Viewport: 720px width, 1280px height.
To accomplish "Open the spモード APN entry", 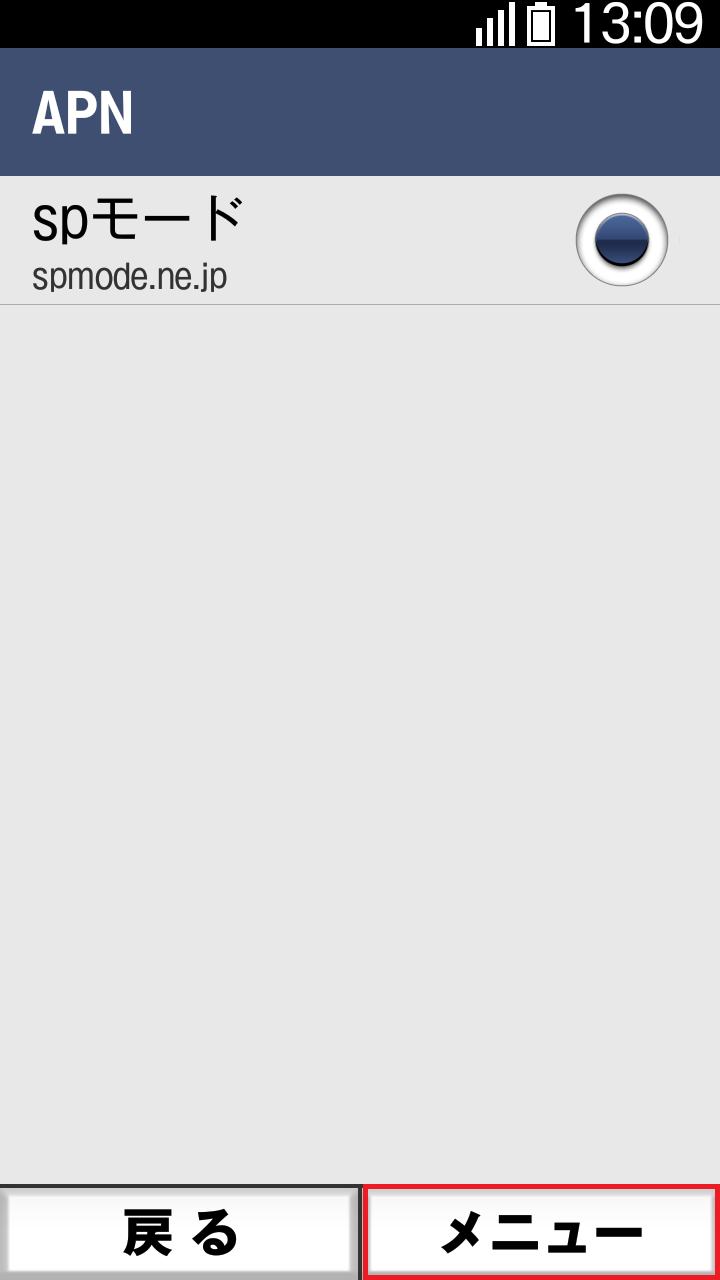I will [x=250, y=241].
